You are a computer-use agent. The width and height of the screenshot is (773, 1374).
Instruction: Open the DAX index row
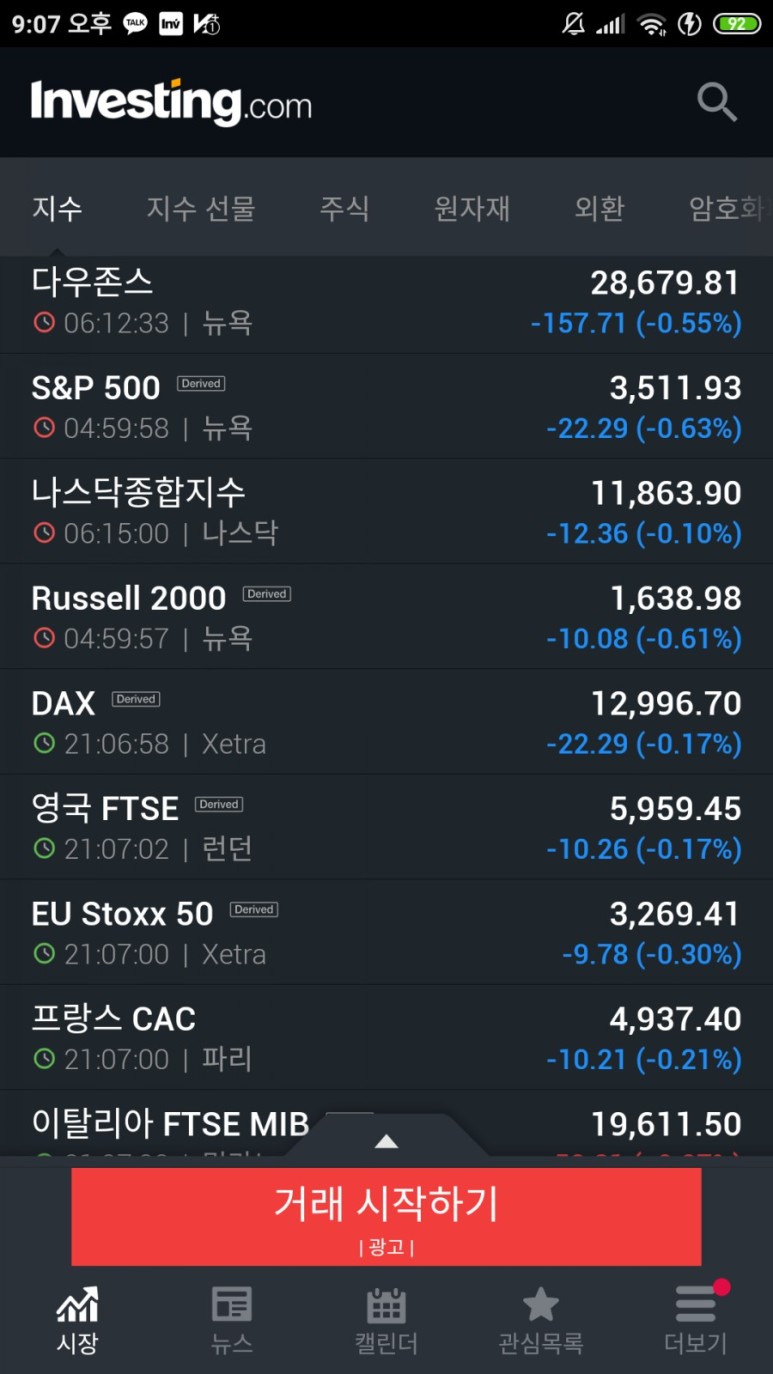pos(386,721)
